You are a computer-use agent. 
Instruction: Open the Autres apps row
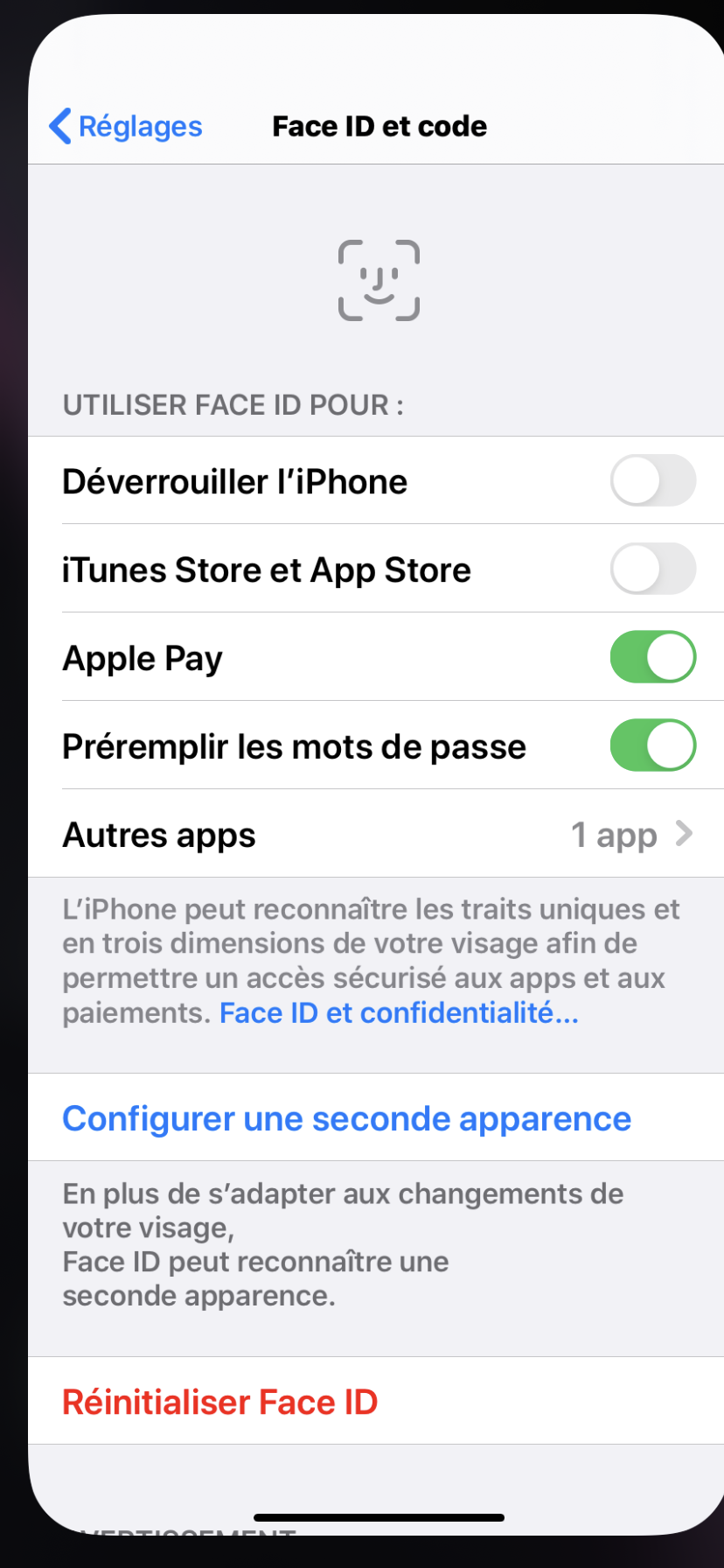pos(376,835)
